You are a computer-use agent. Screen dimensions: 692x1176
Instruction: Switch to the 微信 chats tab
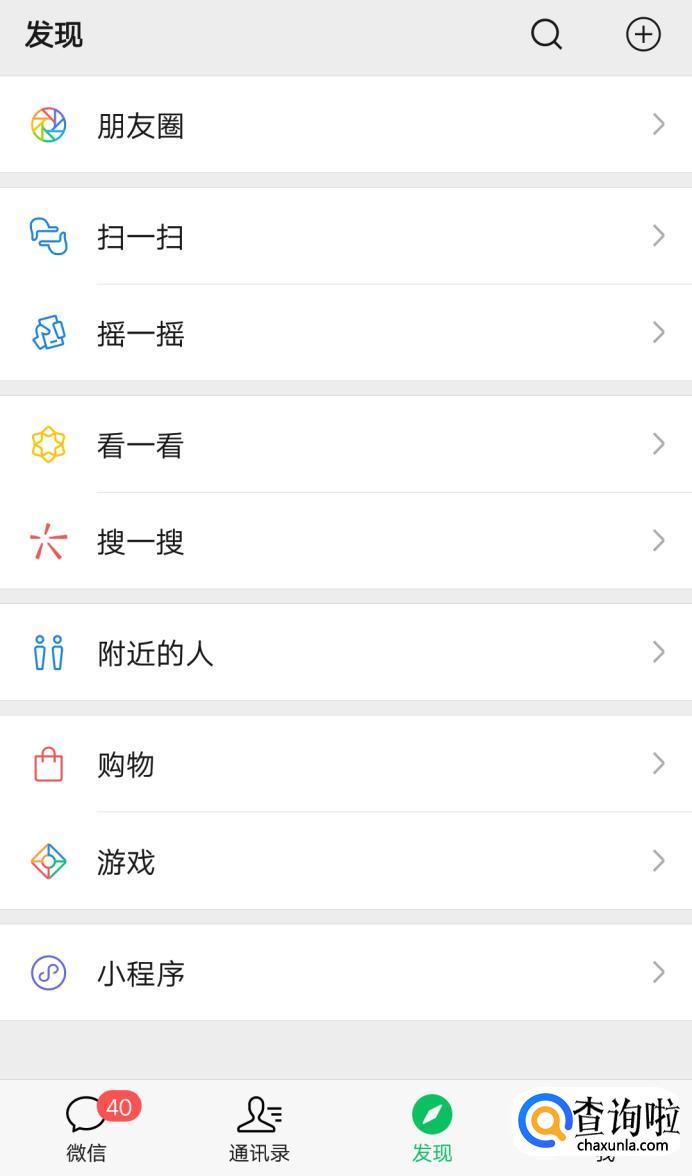click(x=87, y=1128)
